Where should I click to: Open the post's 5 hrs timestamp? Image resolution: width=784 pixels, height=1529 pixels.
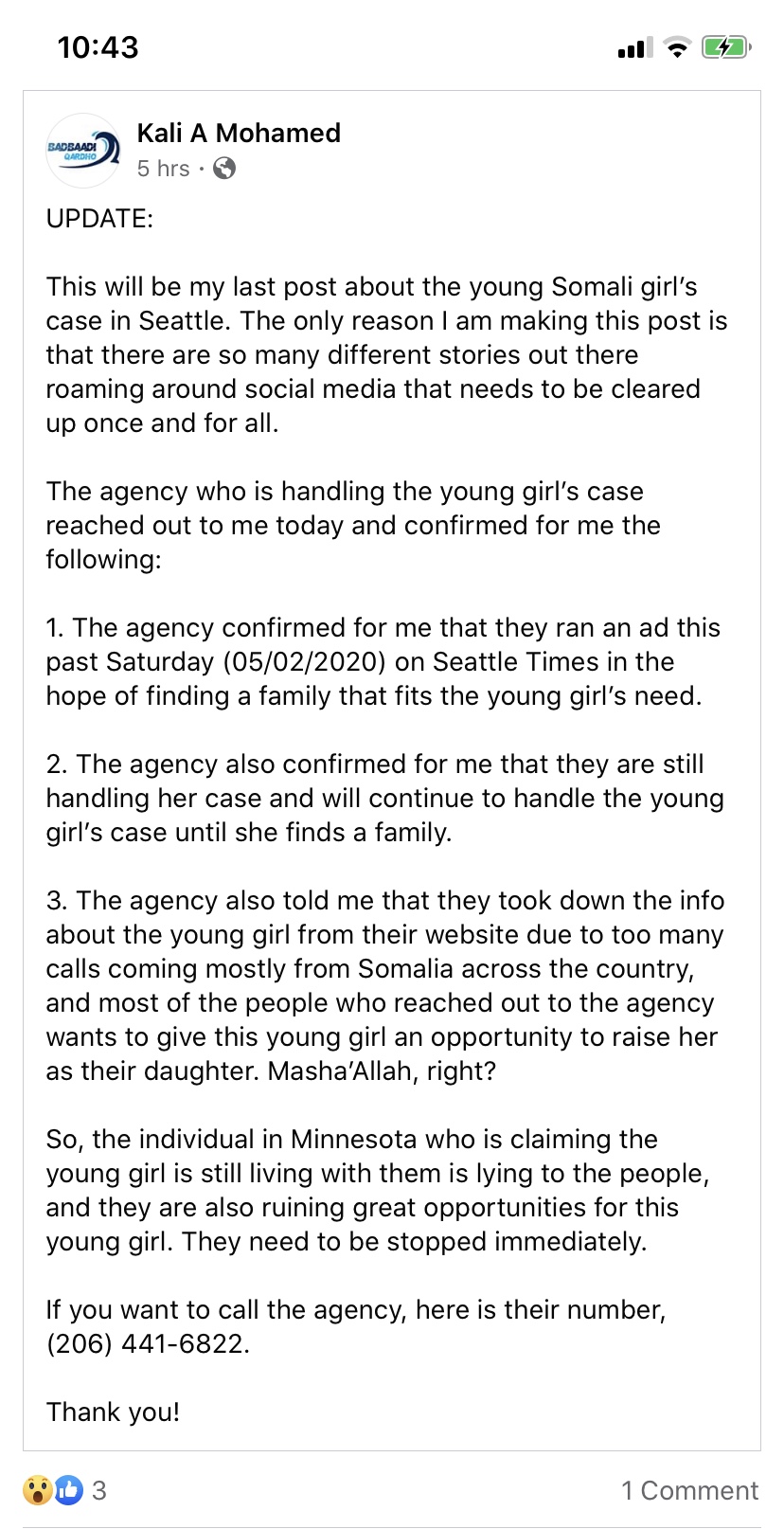pos(163,169)
